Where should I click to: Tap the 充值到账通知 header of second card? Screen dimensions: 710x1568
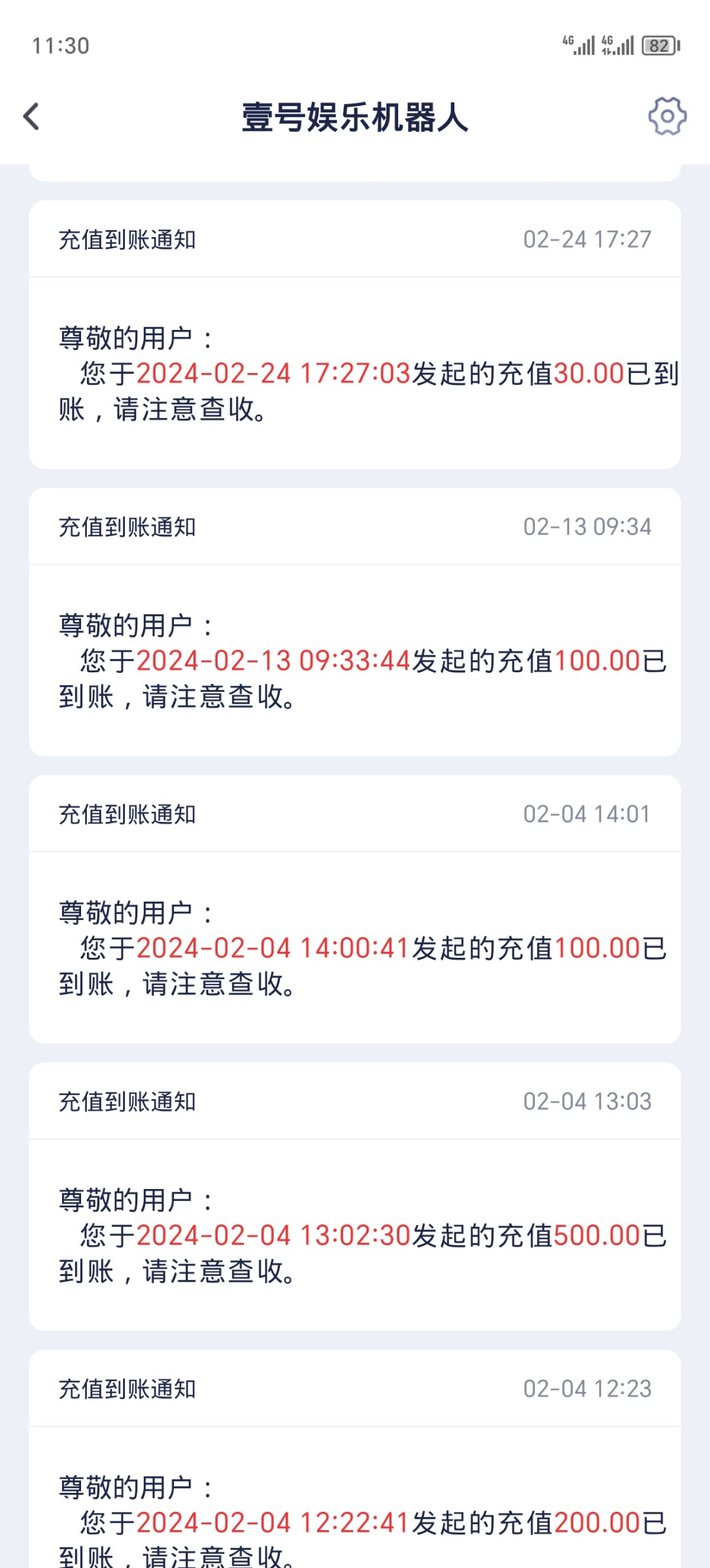[128, 527]
